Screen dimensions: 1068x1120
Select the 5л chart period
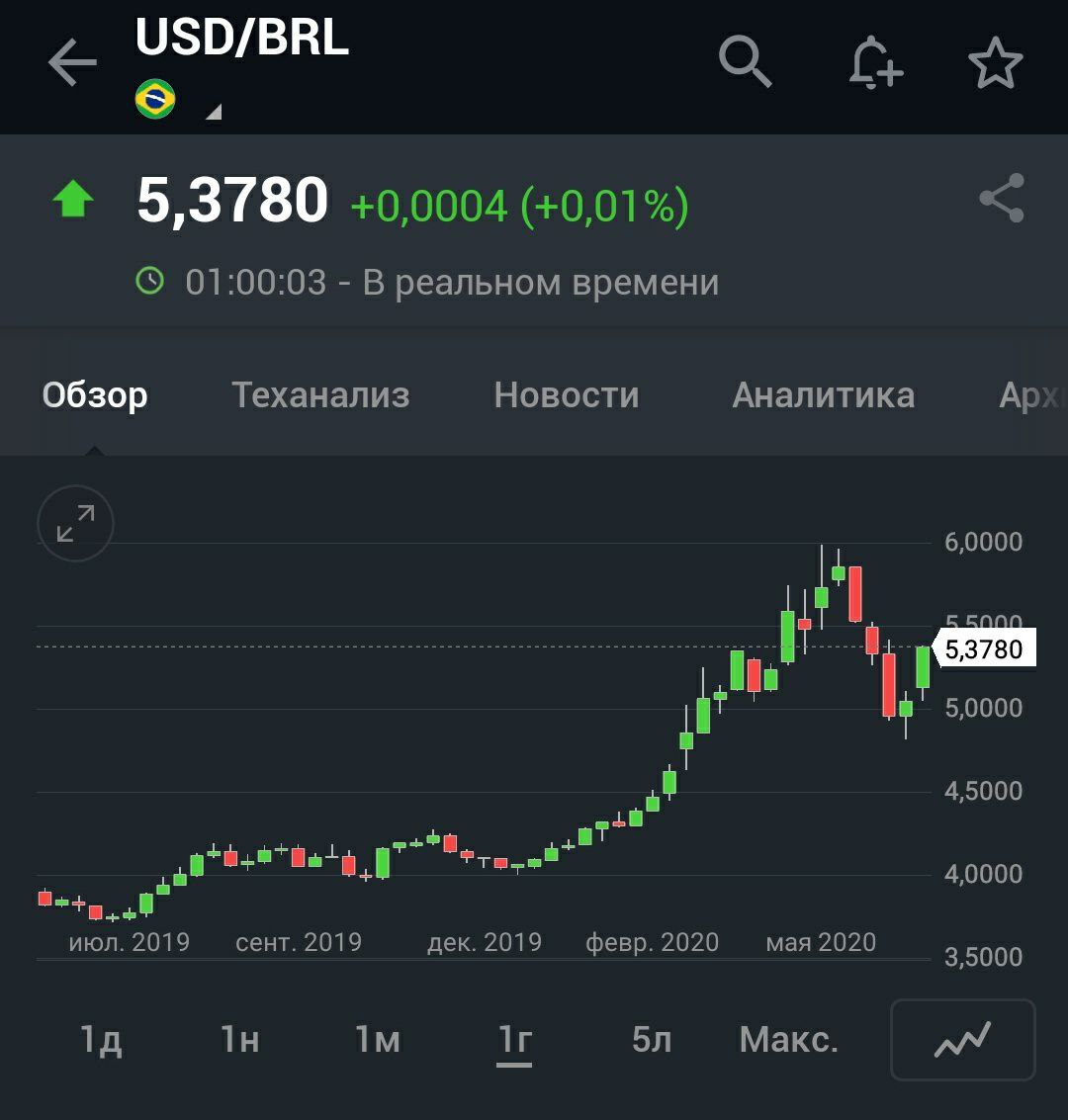point(652,1040)
